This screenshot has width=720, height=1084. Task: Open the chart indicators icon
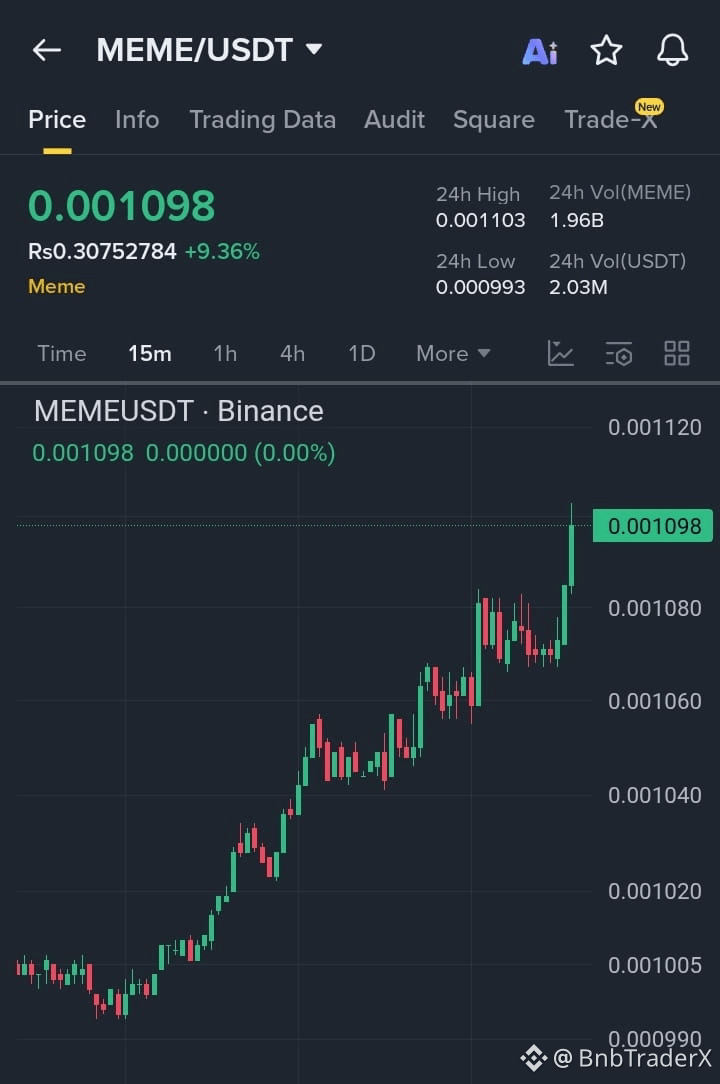click(561, 353)
